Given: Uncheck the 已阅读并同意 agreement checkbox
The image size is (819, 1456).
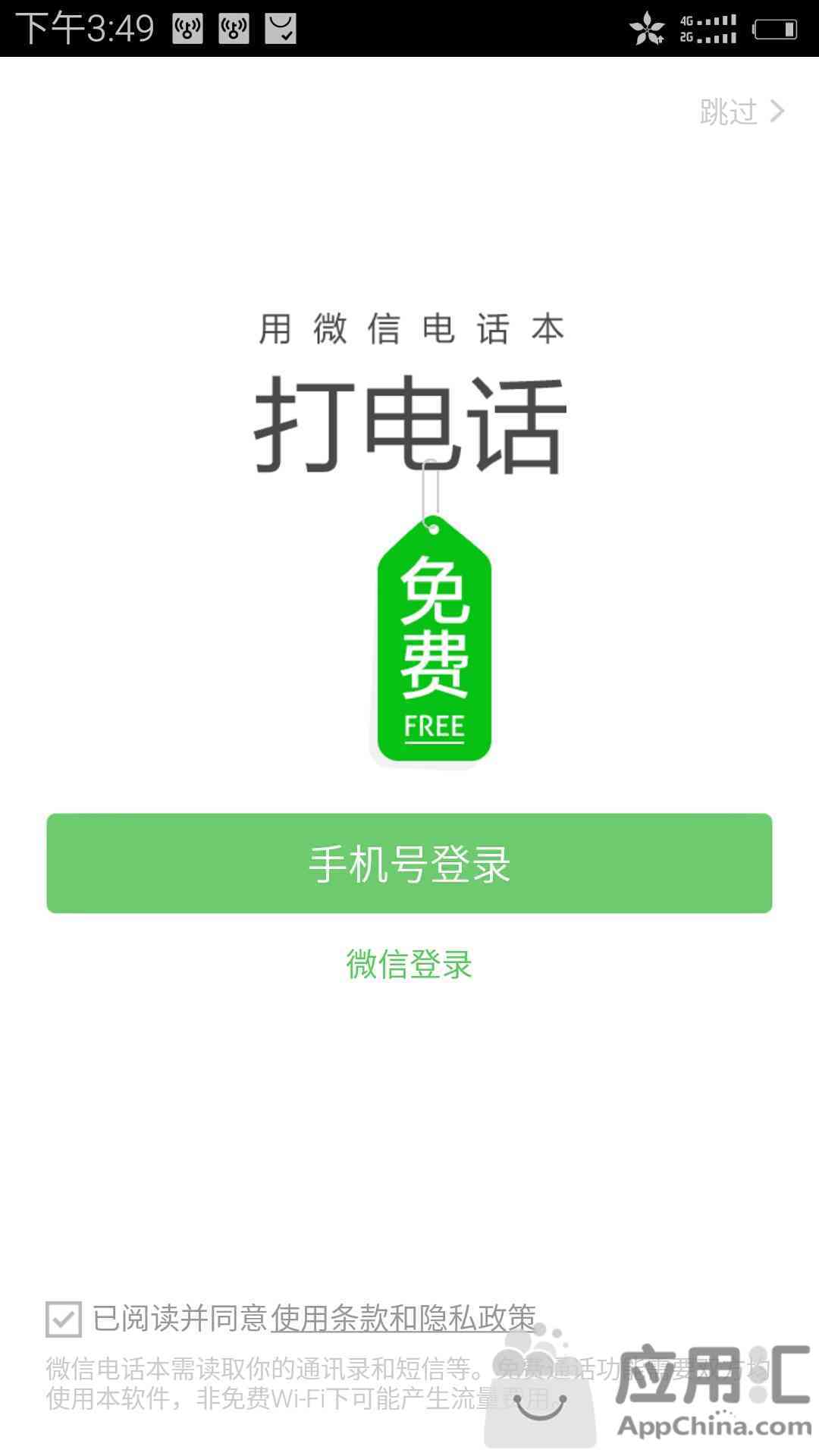Looking at the screenshot, I should coord(64,1319).
